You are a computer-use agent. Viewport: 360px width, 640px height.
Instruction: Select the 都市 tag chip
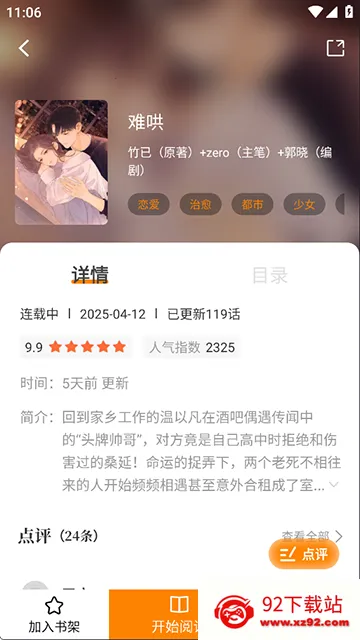click(x=252, y=204)
